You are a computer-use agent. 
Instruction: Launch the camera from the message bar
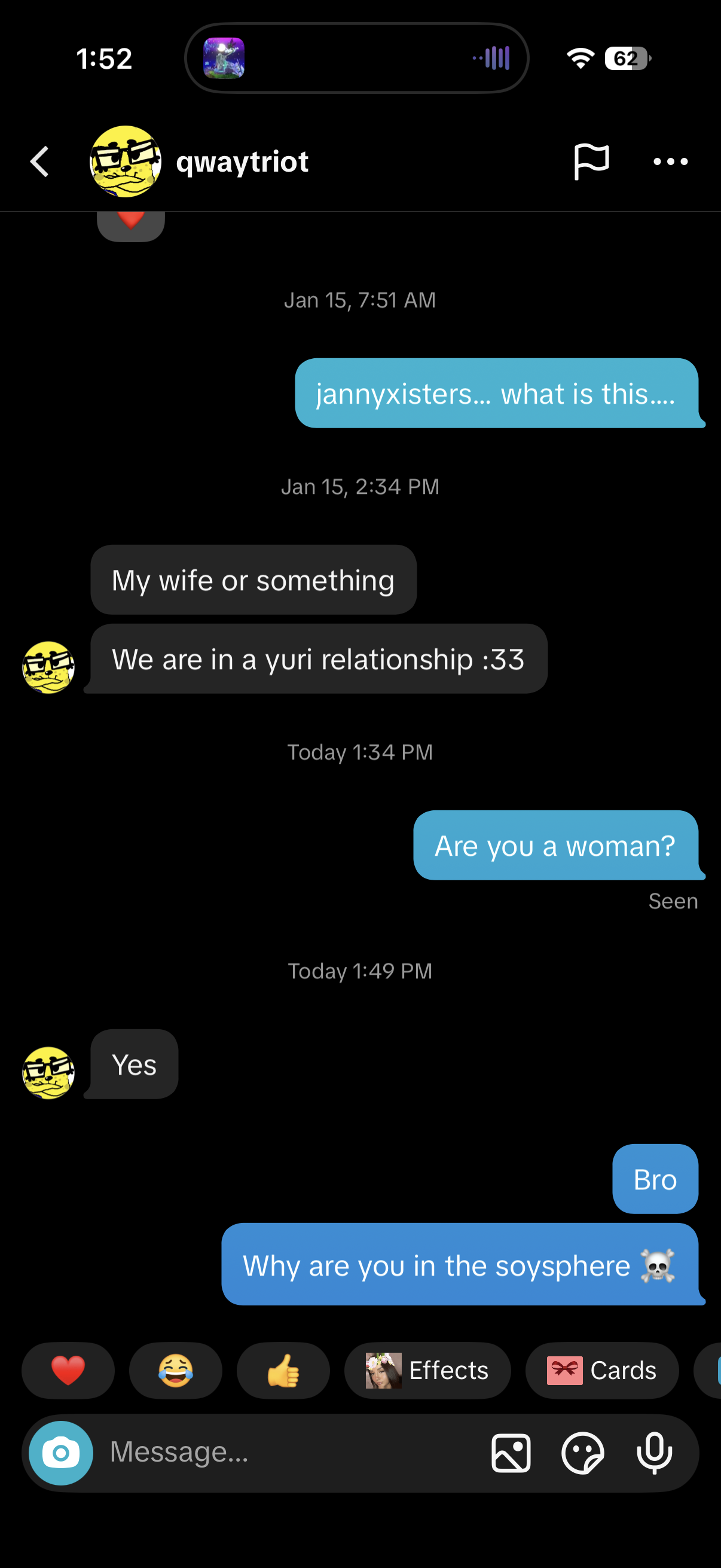pos(61,1453)
